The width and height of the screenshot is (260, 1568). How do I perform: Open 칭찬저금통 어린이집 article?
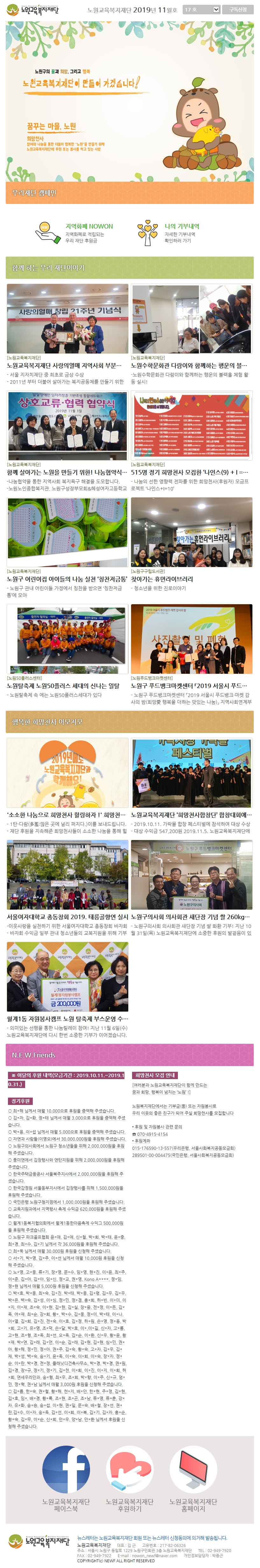click(x=67, y=579)
